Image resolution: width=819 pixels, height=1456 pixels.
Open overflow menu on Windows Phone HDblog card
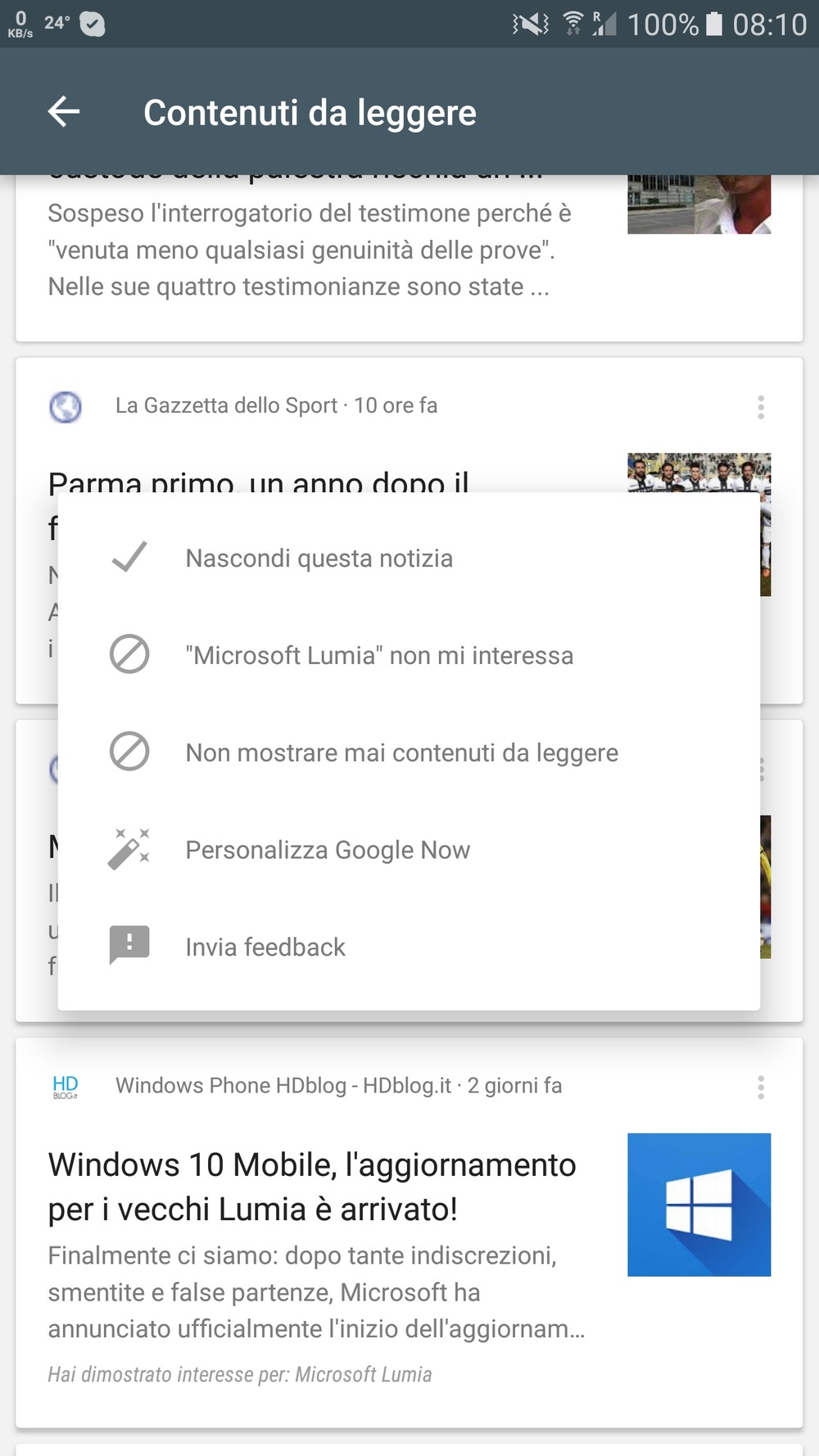761,1087
